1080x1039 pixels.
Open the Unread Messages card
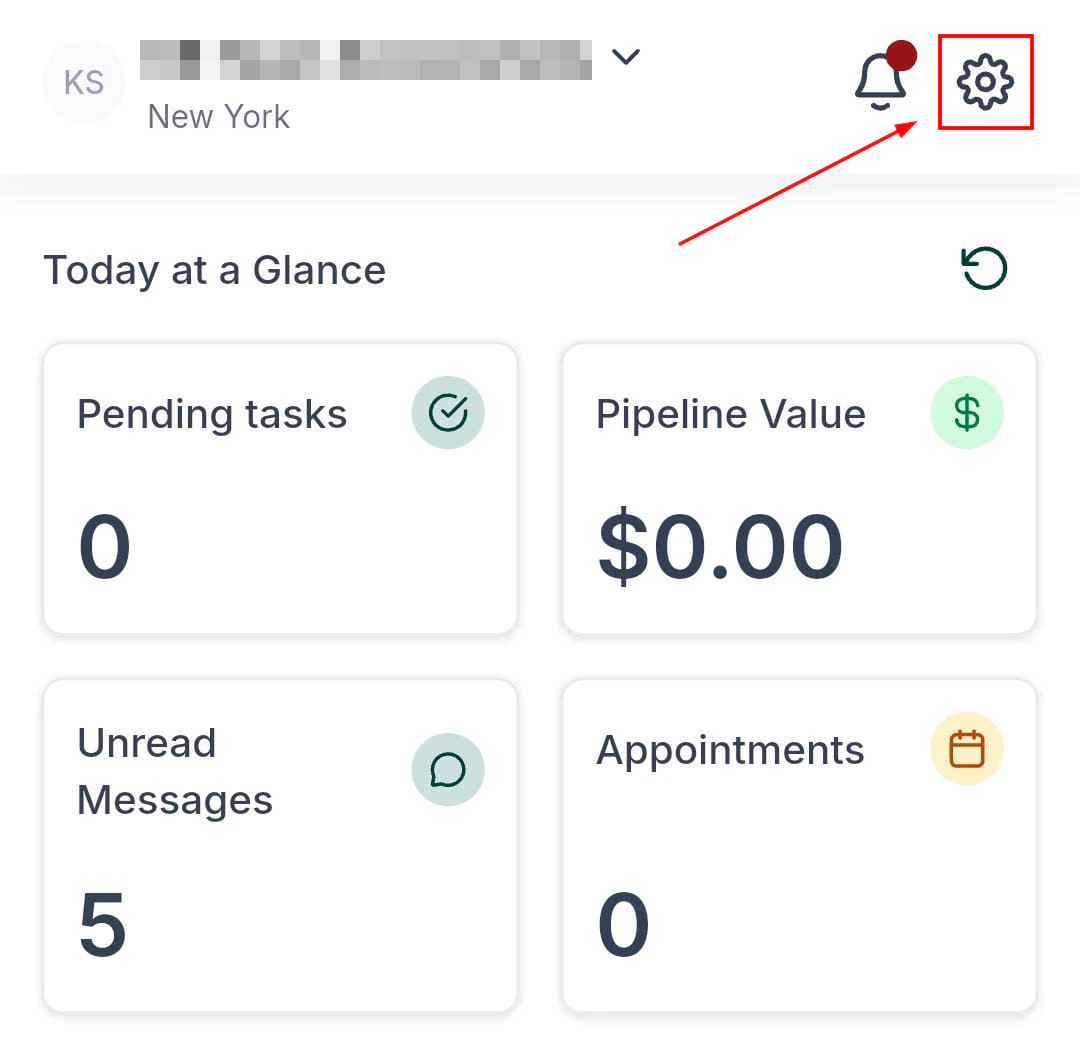pos(280,845)
